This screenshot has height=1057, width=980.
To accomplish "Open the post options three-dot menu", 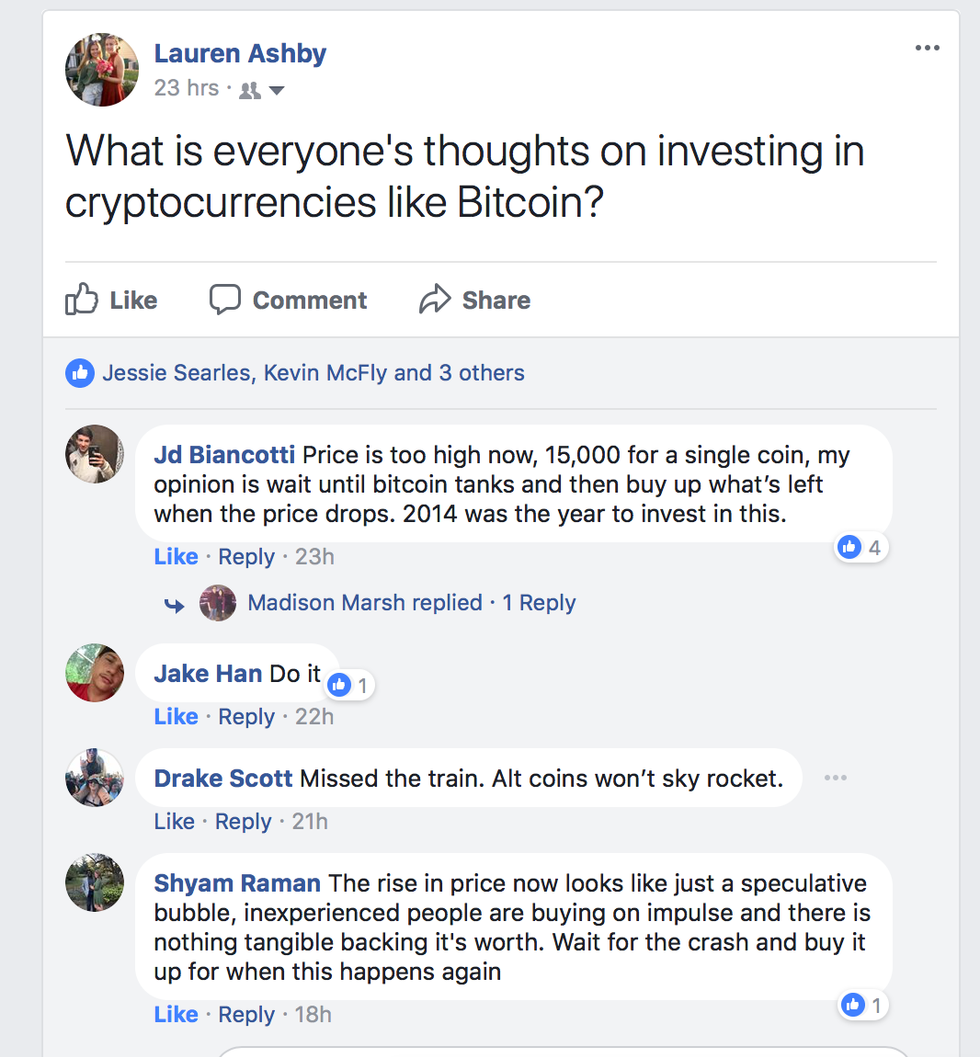I will [927, 48].
